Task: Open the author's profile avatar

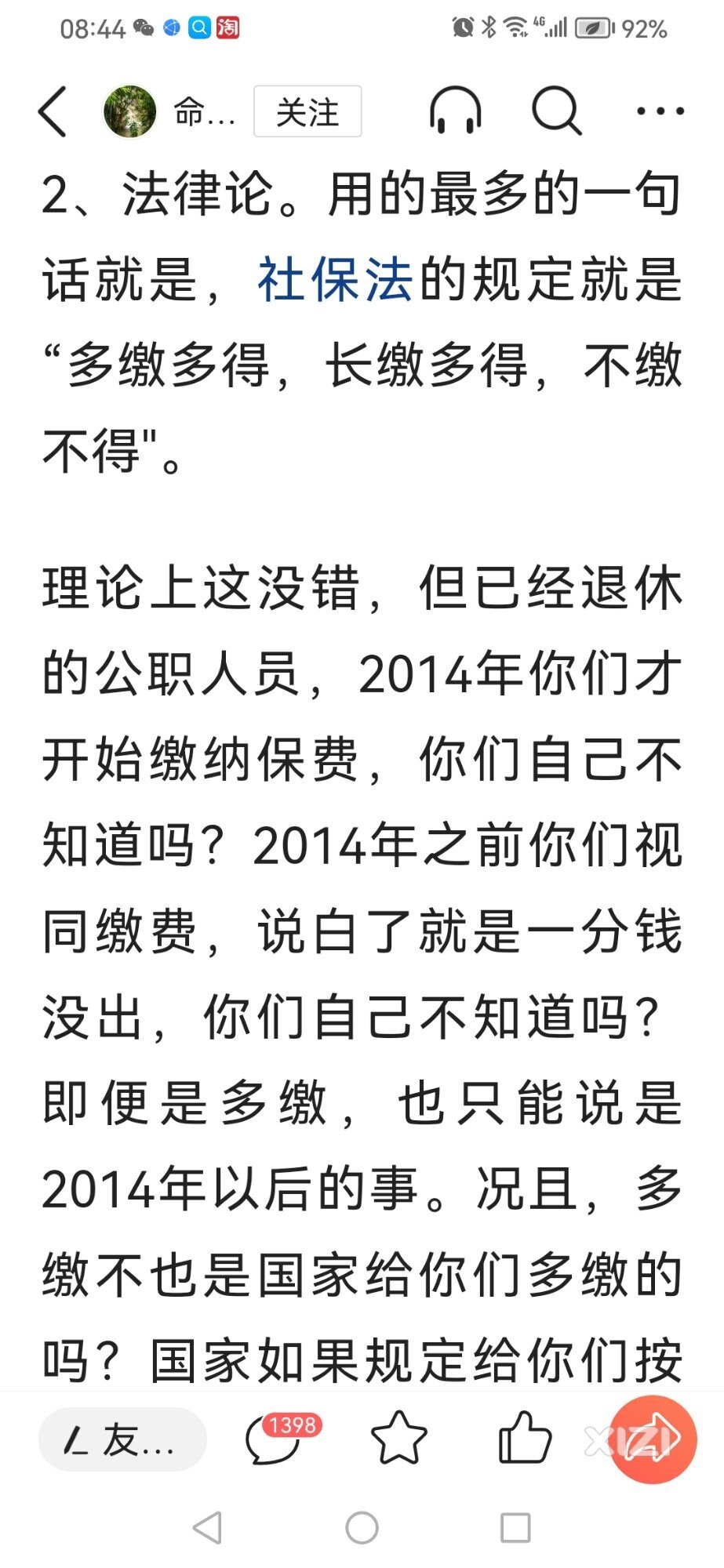Action: point(130,111)
